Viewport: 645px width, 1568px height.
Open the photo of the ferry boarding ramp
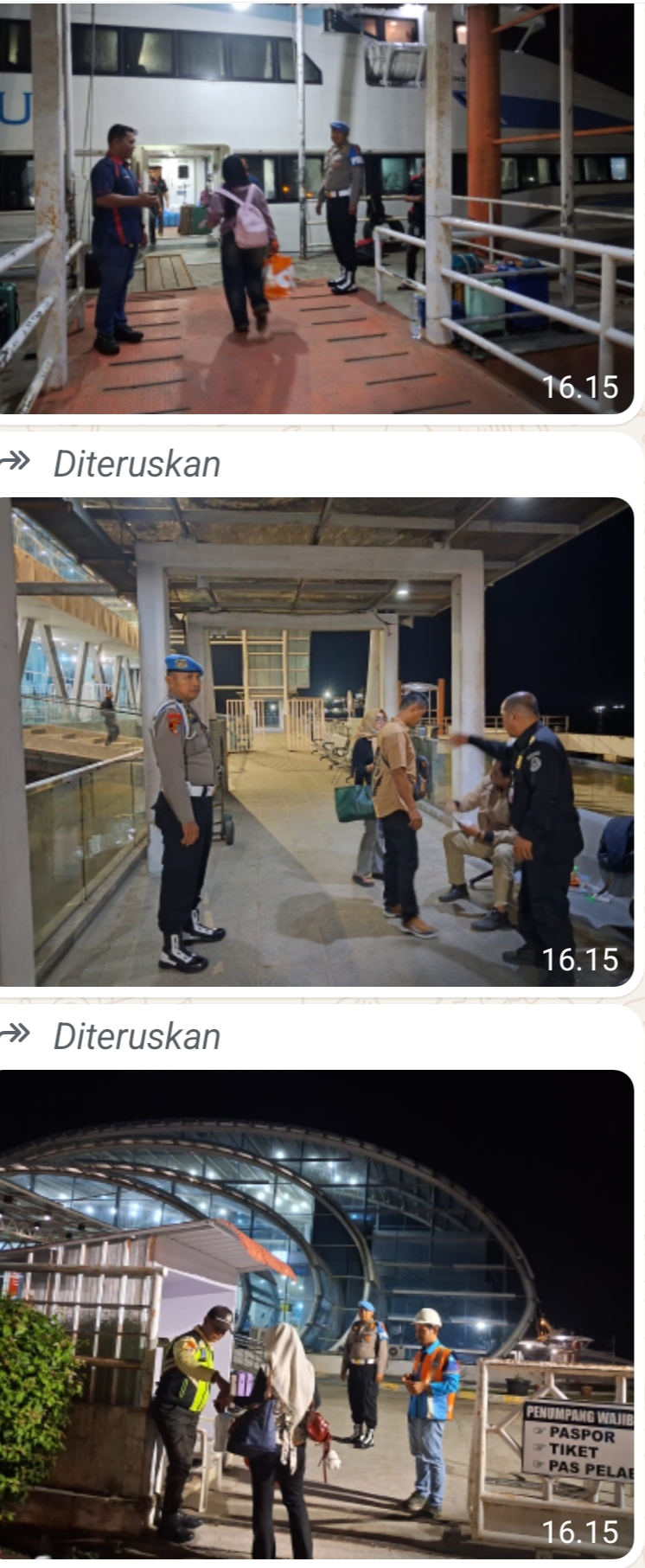[316, 208]
